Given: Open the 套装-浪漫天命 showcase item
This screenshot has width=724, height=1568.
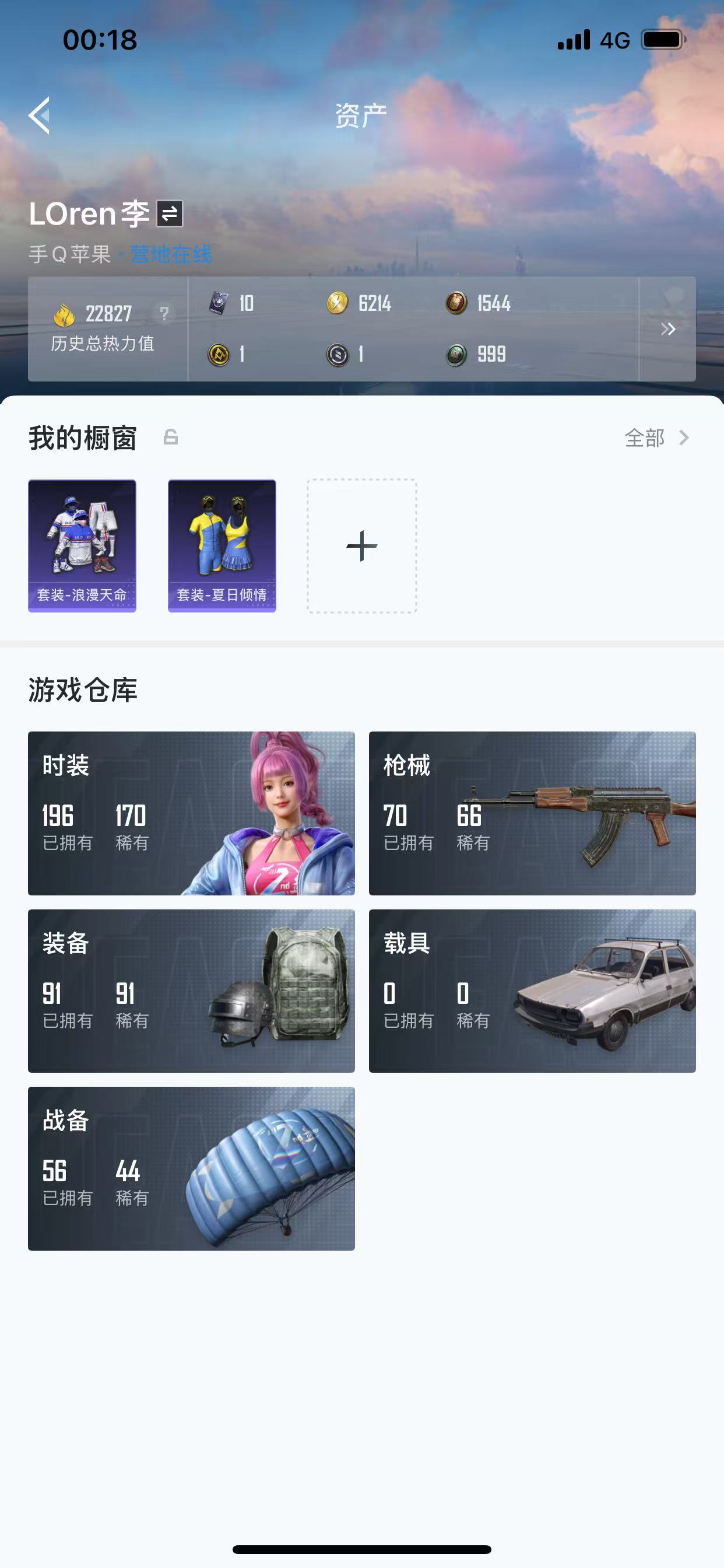Looking at the screenshot, I should point(82,546).
